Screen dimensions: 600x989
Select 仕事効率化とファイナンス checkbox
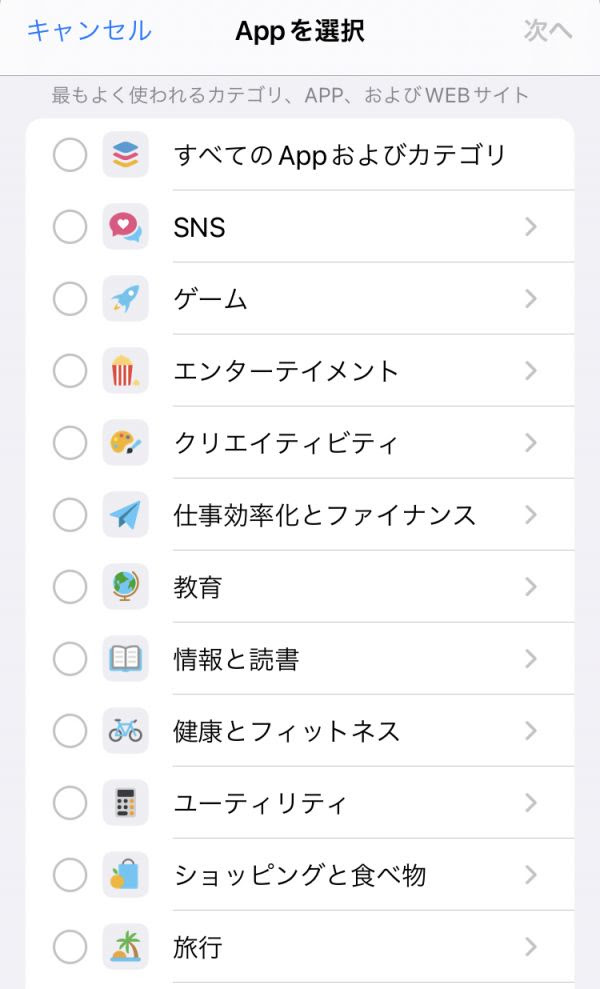point(70,515)
